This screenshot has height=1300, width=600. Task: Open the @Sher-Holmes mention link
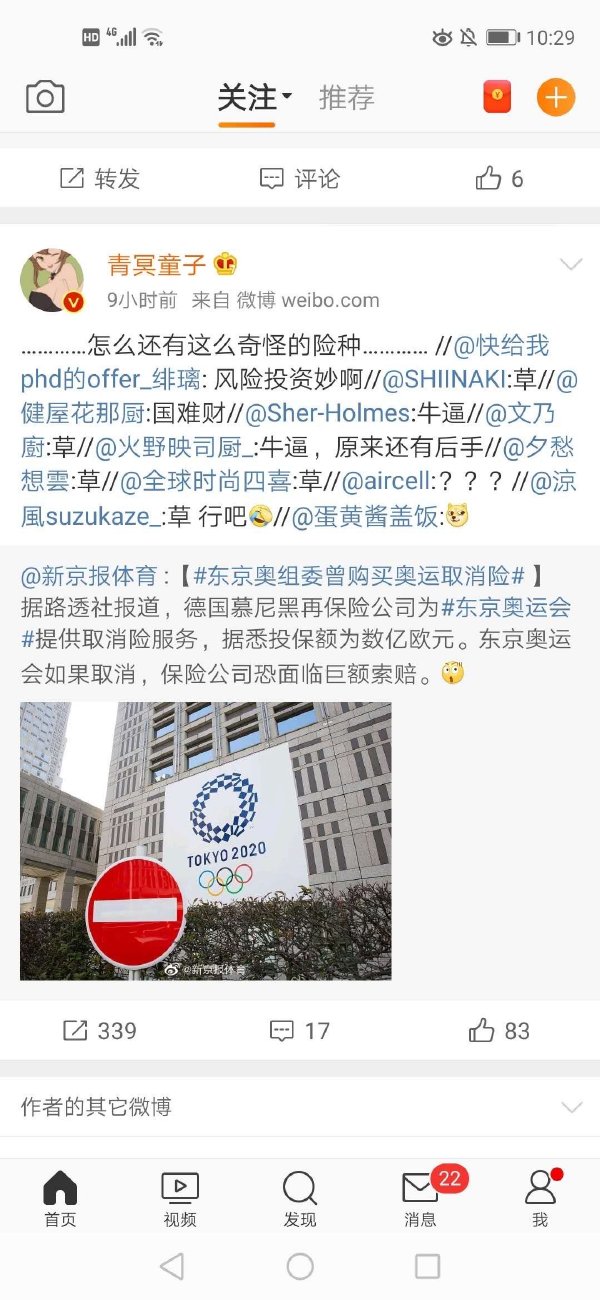(327, 413)
